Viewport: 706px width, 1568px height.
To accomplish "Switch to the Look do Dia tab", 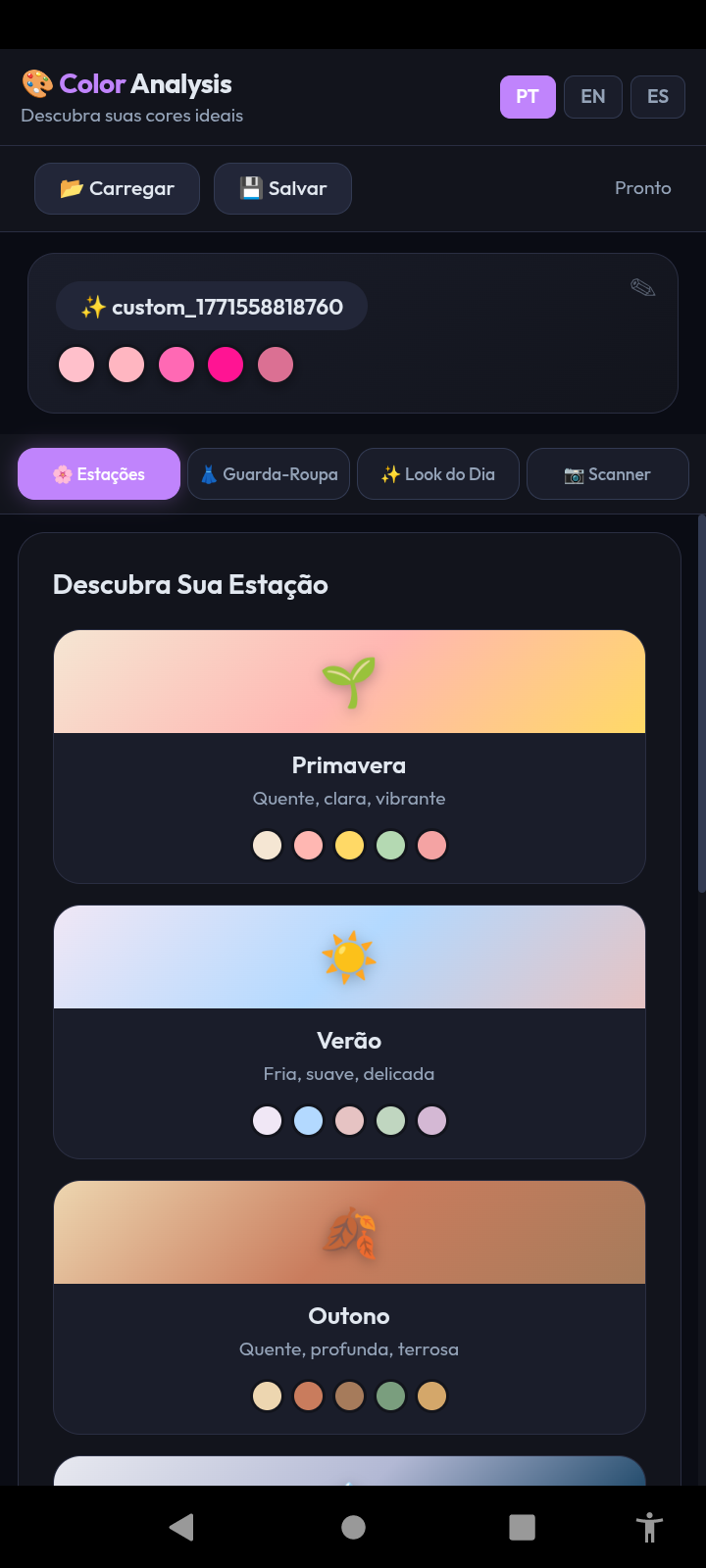I will (438, 474).
